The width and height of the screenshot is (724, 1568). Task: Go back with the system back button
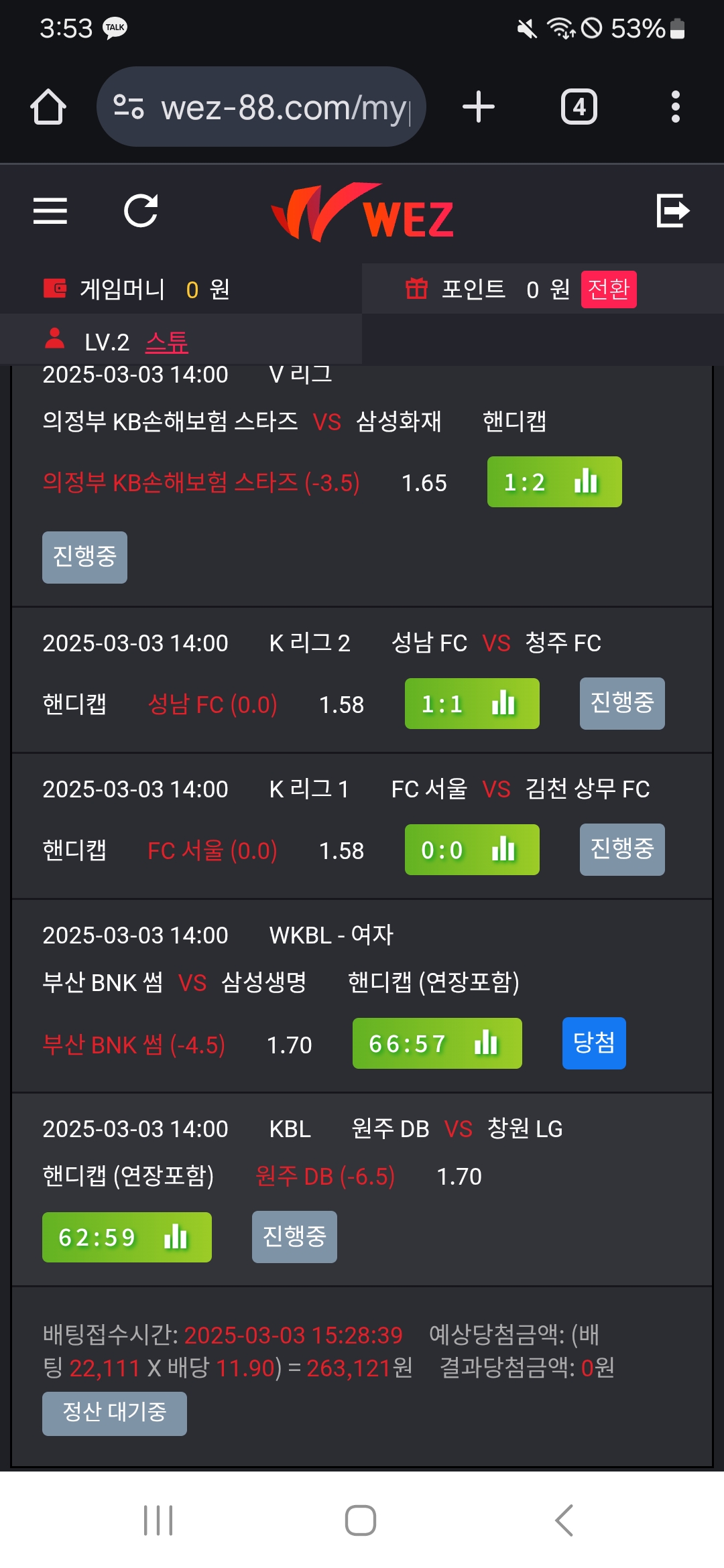click(564, 1520)
